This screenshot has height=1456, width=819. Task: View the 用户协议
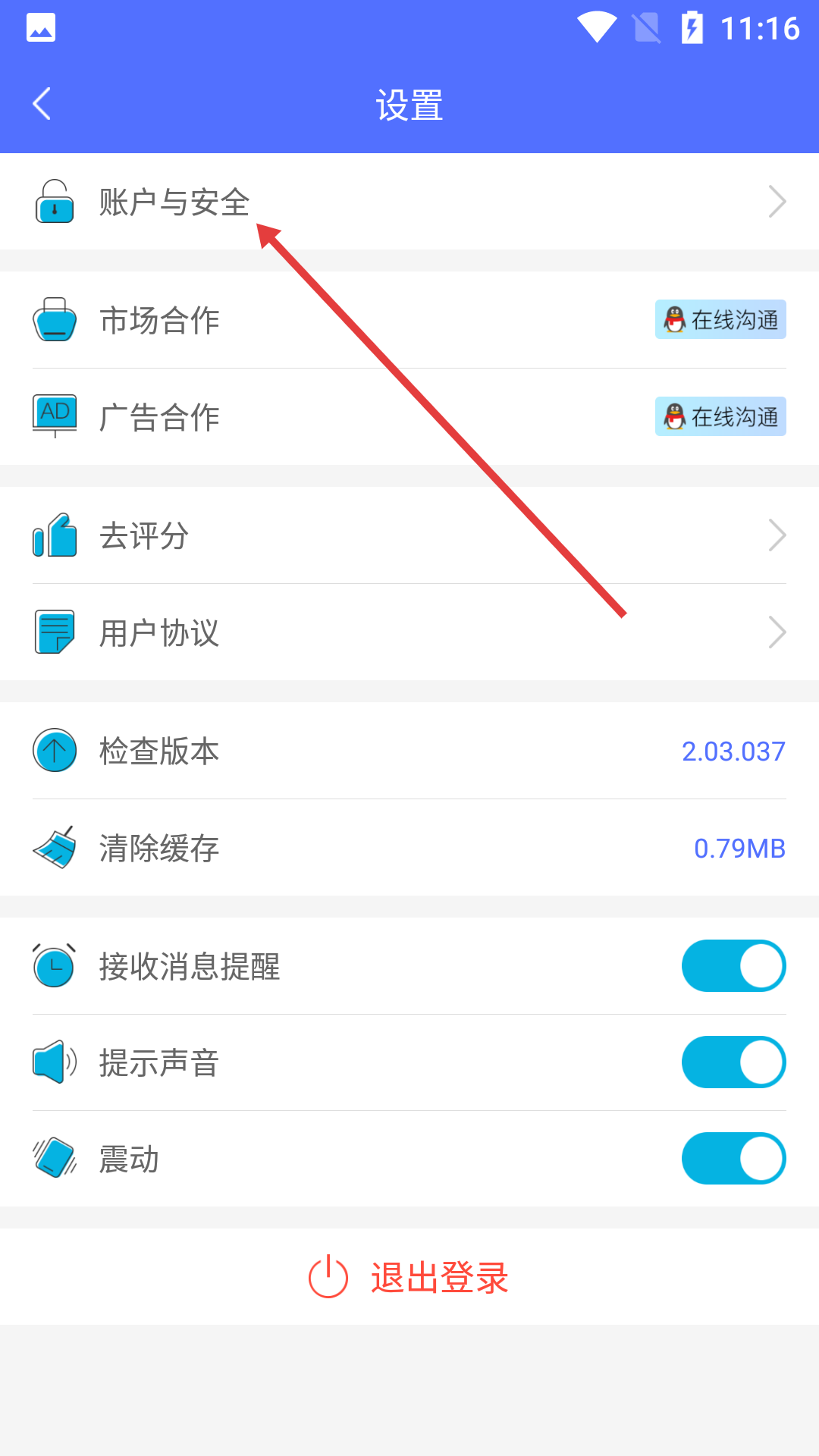pyautogui.click(x=409, y=632)
